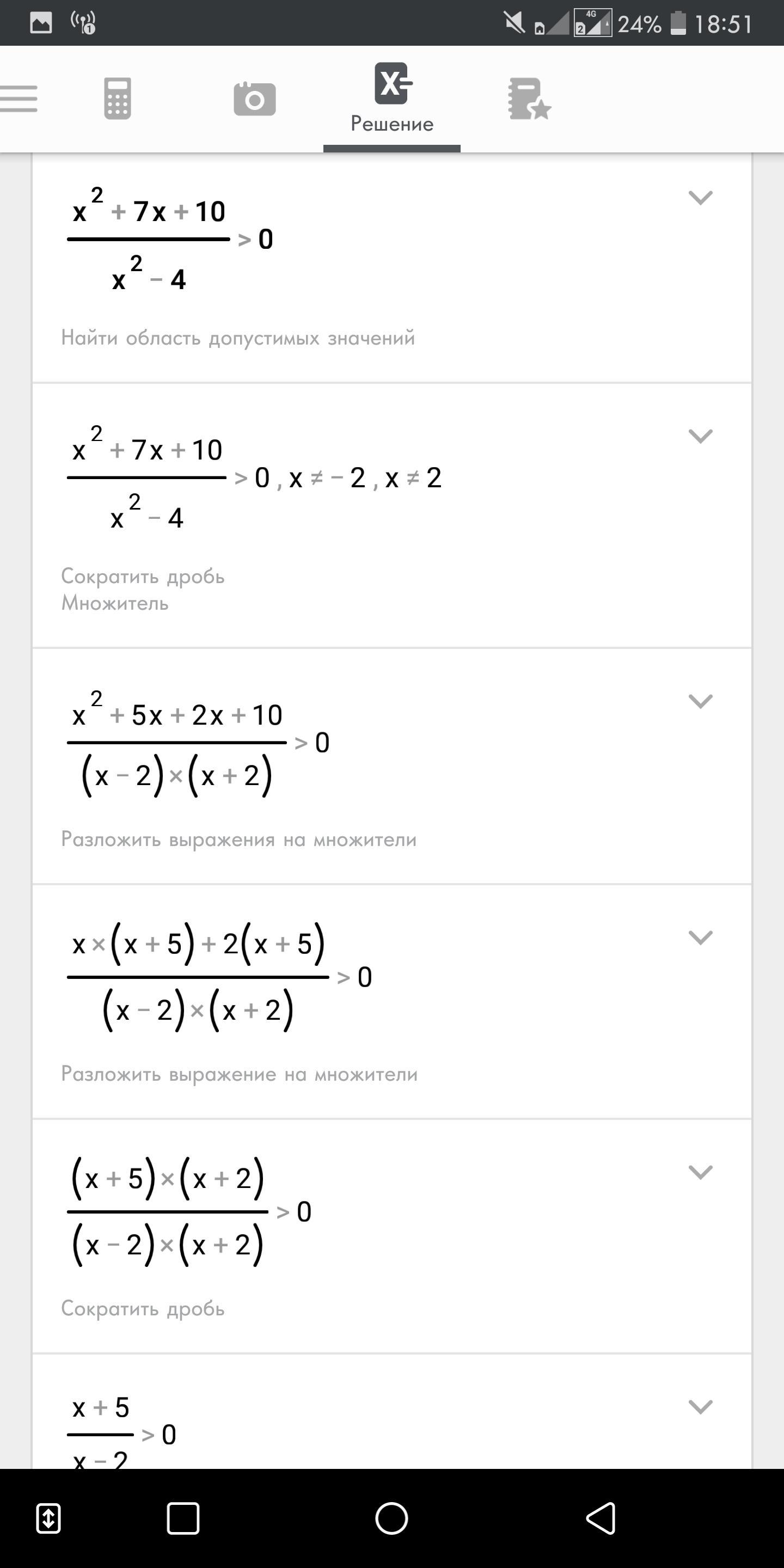Go back using the system back button

(x=601, y=1518)
